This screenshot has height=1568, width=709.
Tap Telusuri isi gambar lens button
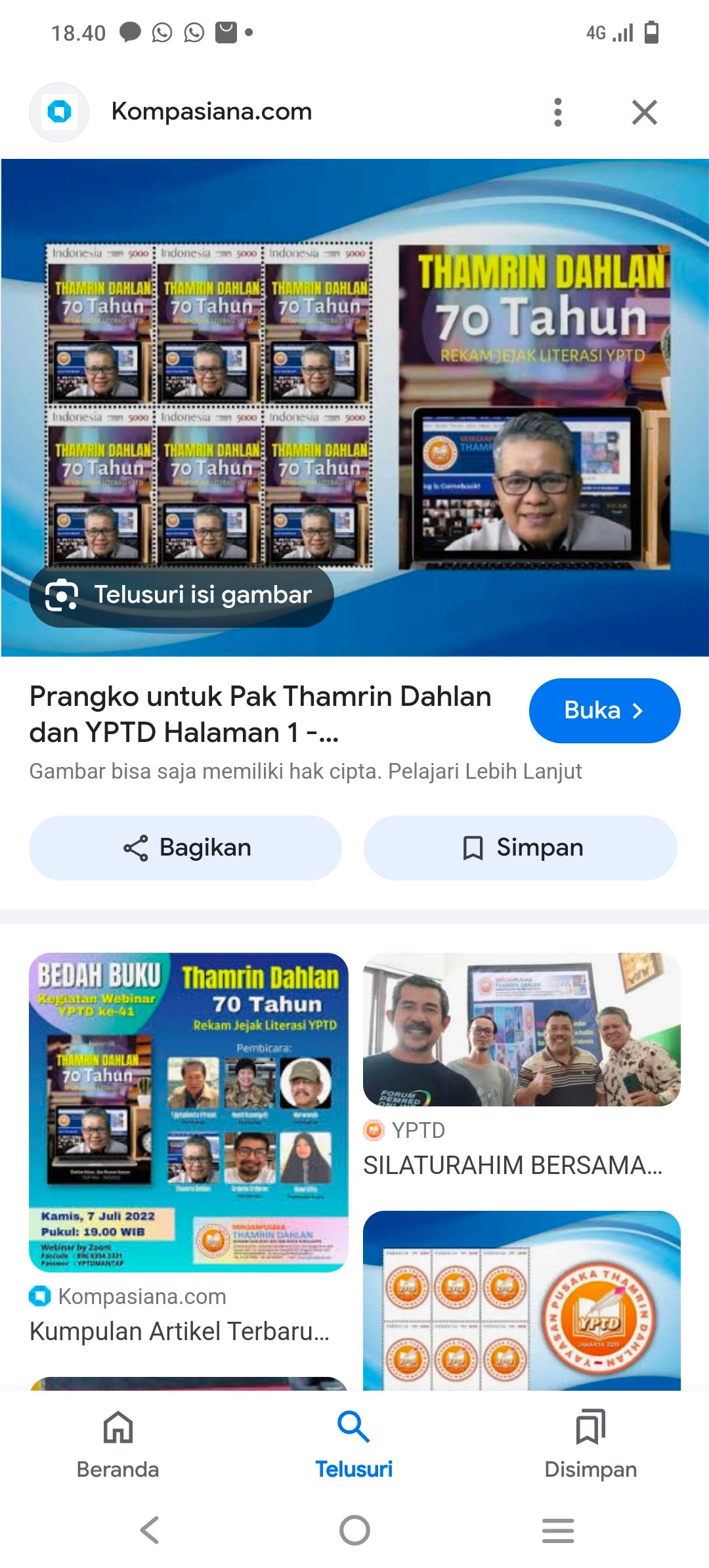click(181, 595)
